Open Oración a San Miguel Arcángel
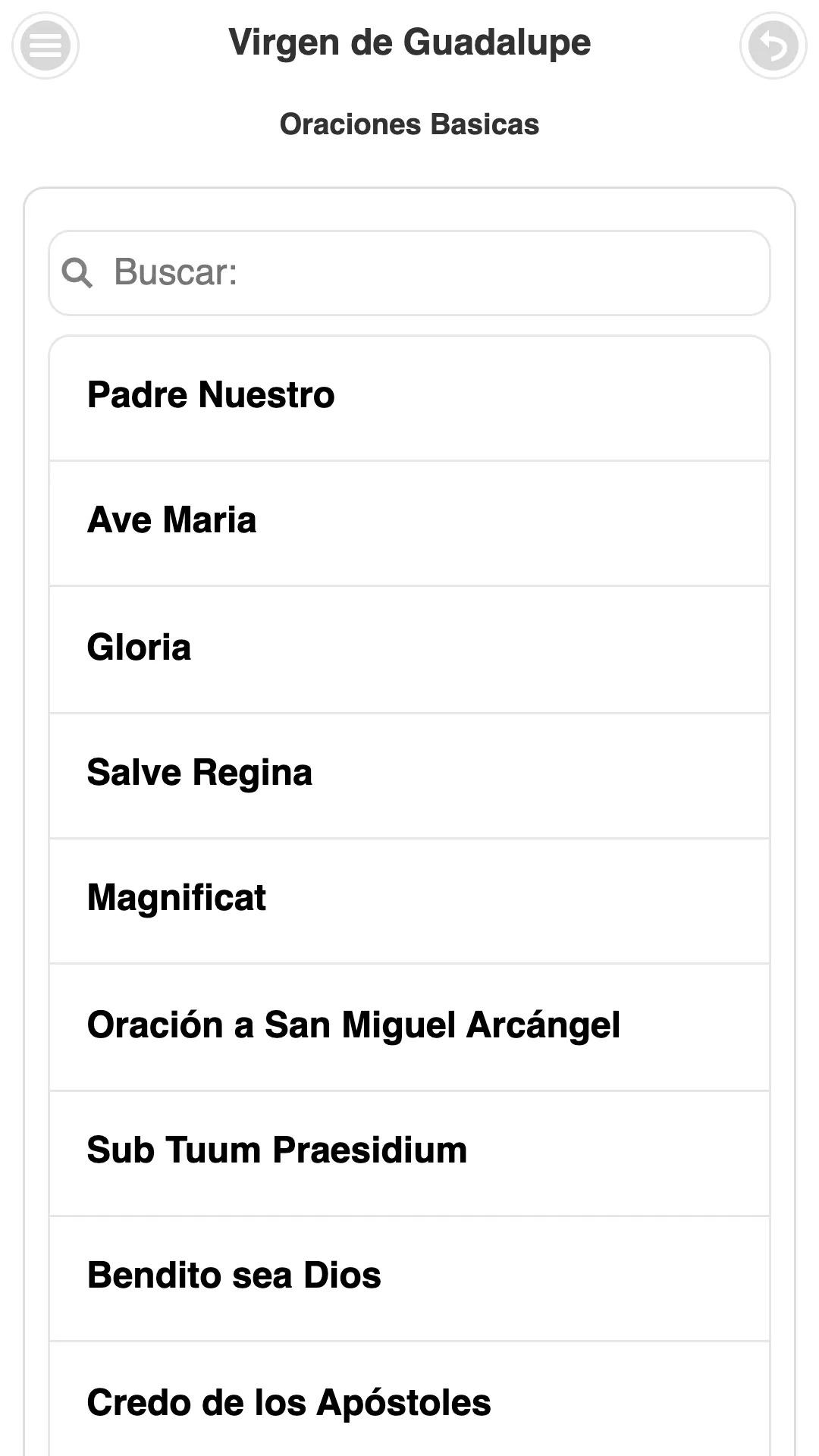 409,1028
